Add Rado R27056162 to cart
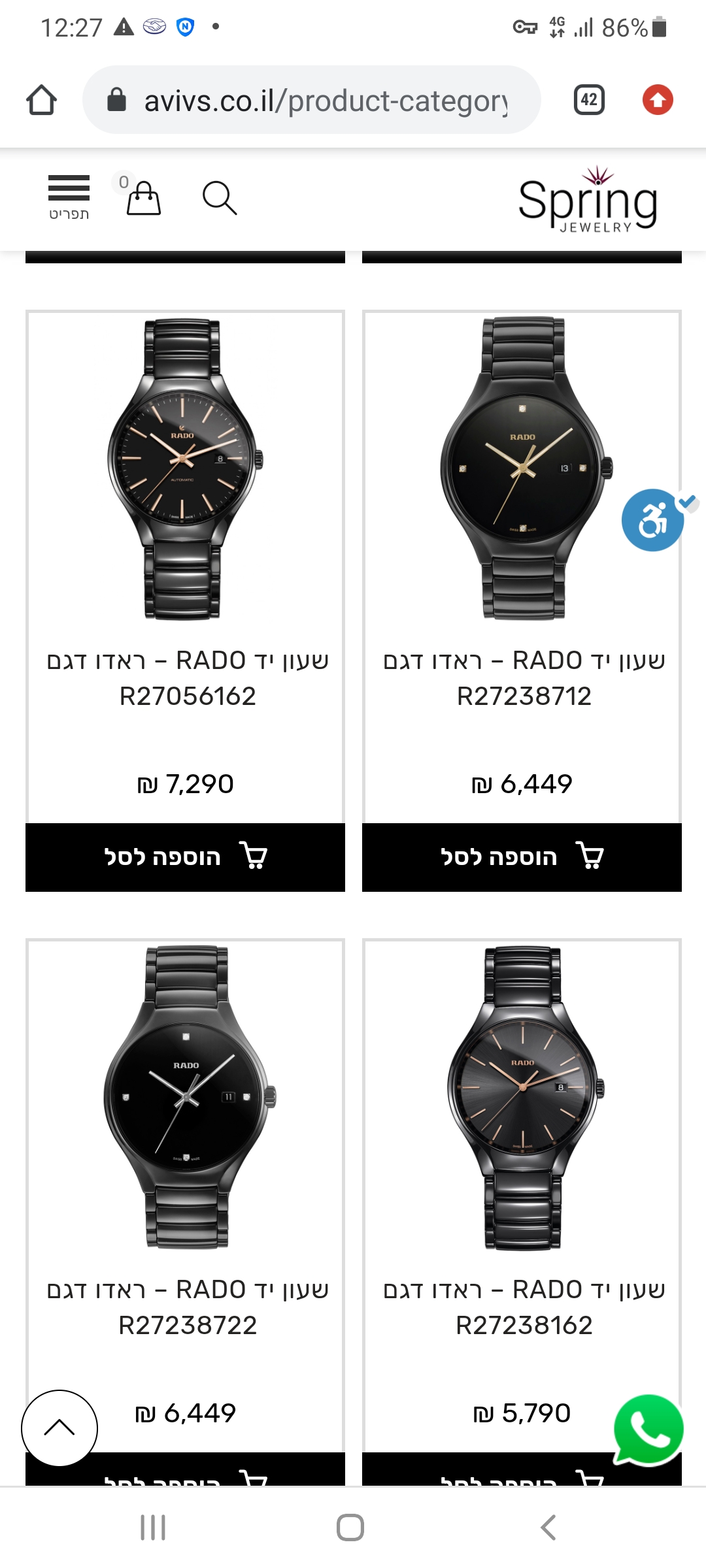 pos(185,857)
